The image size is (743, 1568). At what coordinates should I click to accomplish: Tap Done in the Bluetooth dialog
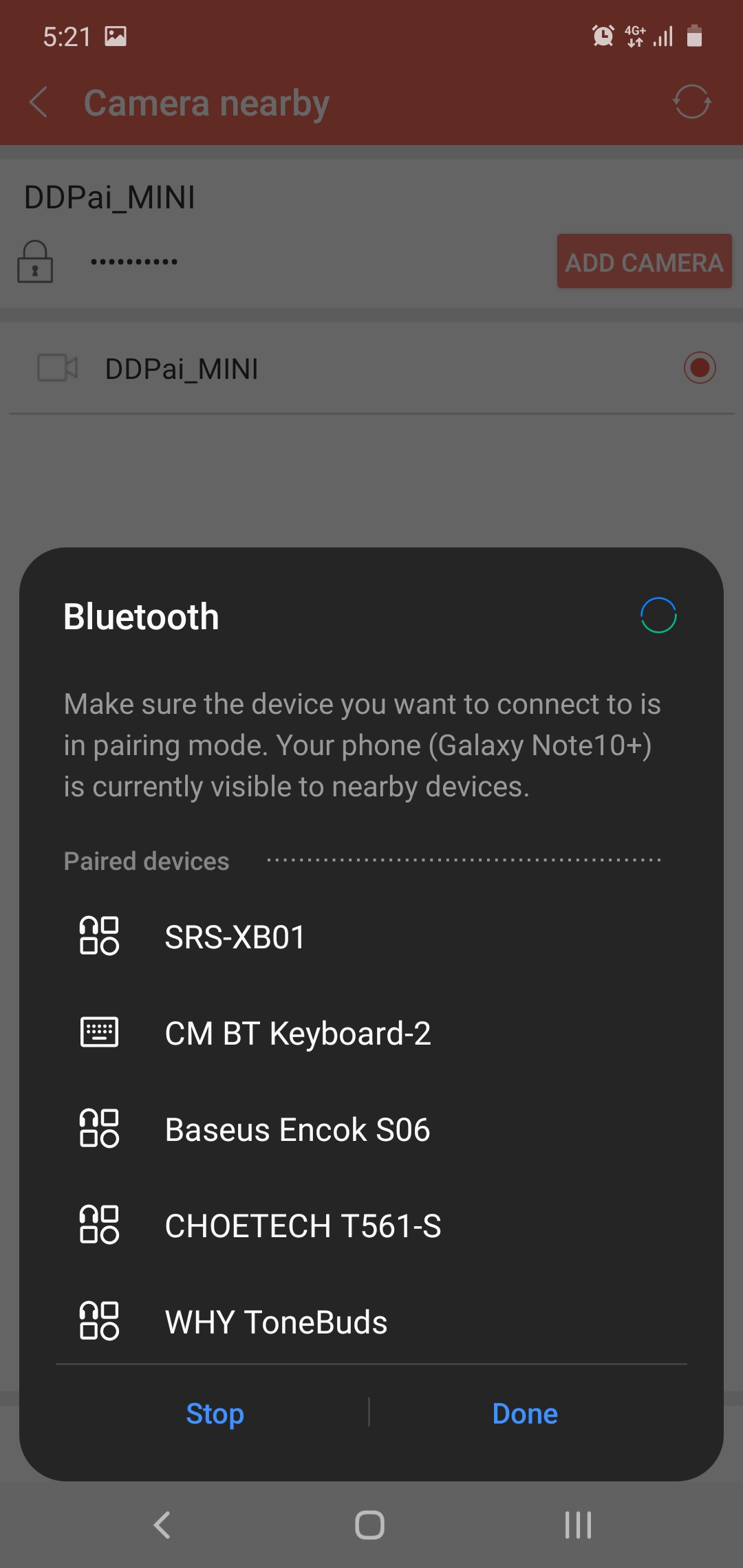(x=525, y=1413)
